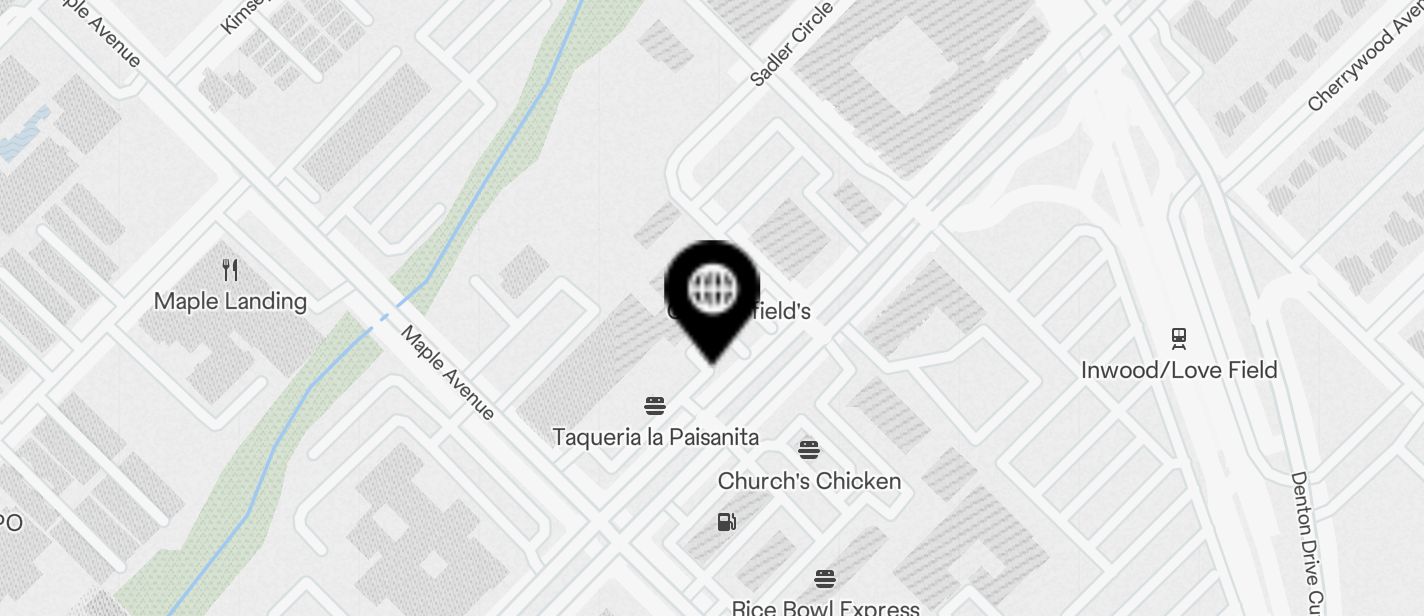Image resolution: width=1424 pixels, height=616 pixels.
Task: Tap the gas station map icon
Action: click(x=727, y=522)
